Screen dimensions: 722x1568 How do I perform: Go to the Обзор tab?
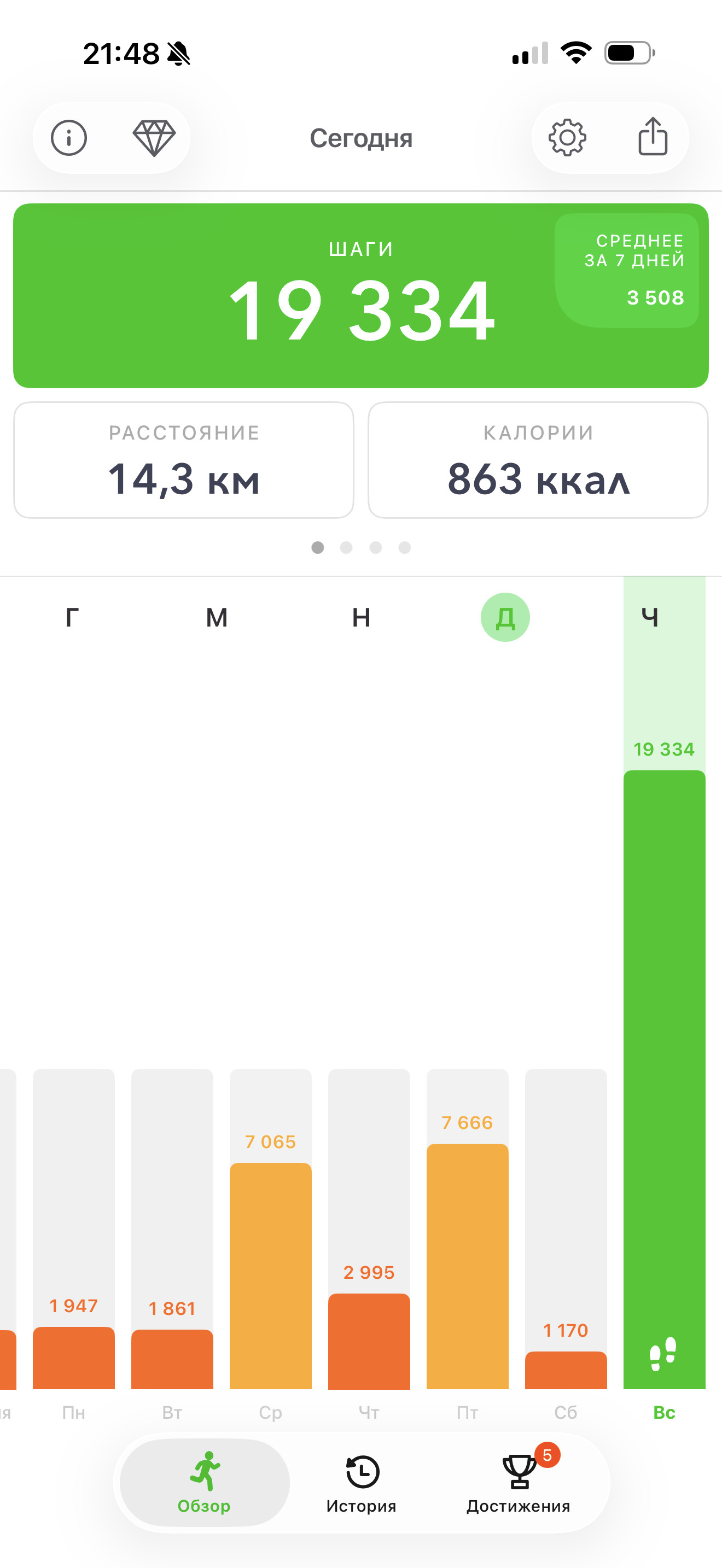coord(205,1482)
